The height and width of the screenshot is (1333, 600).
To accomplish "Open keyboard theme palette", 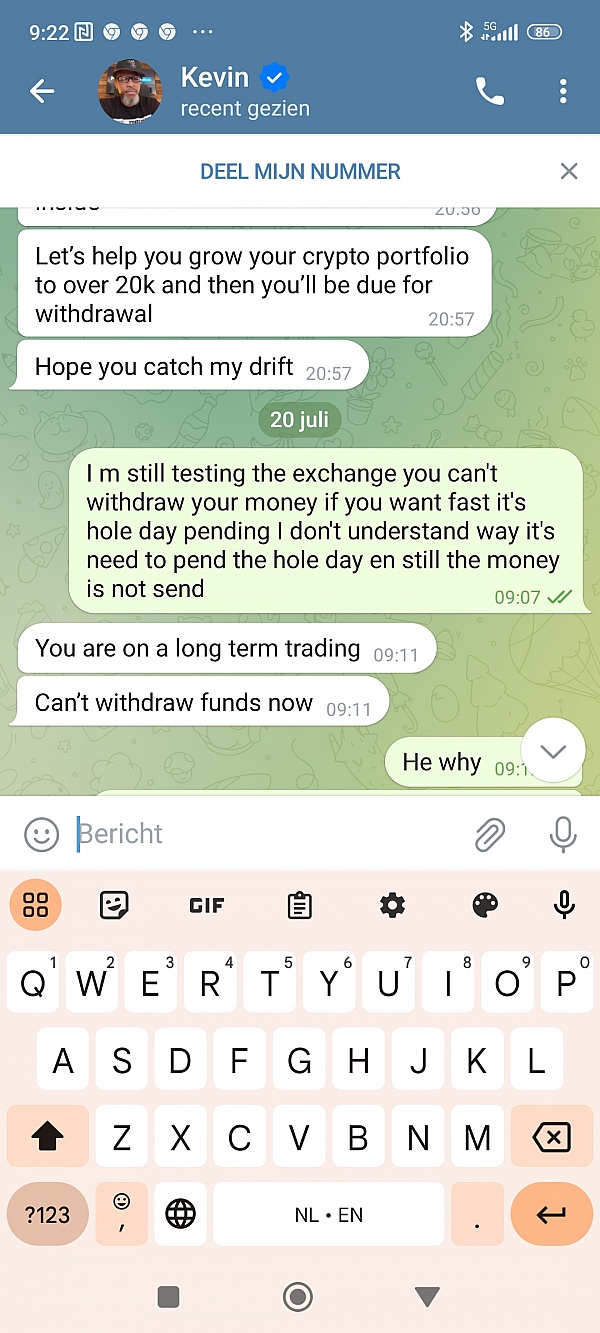I will (x=484, y=906).
